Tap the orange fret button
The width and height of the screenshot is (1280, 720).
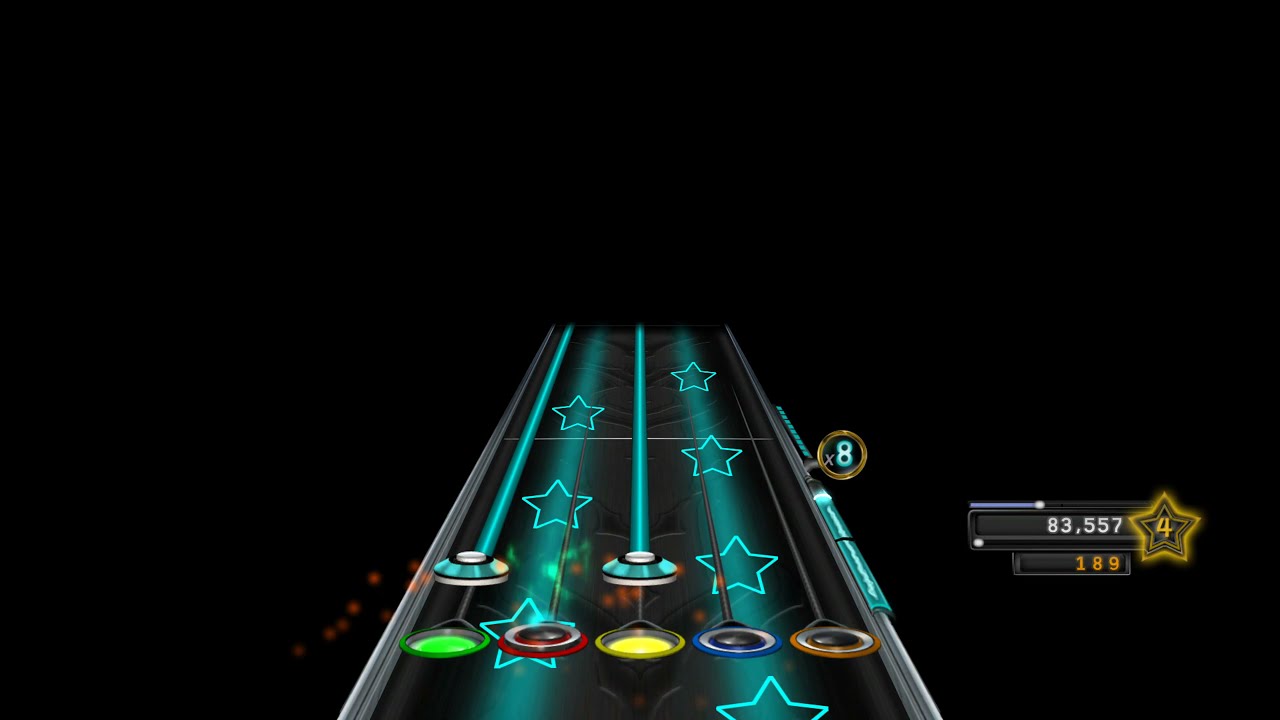(835, 640)
